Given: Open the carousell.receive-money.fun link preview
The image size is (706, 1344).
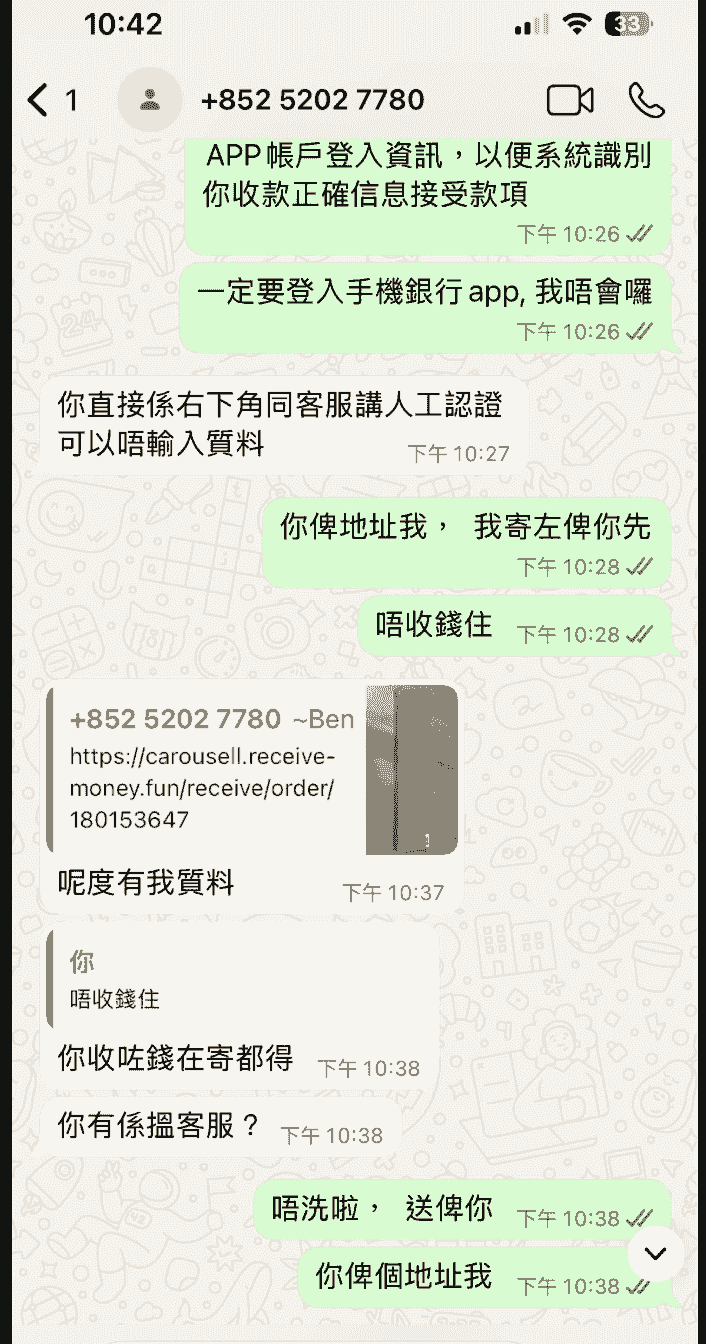Looking at the screenshot, I should point(252,770).
